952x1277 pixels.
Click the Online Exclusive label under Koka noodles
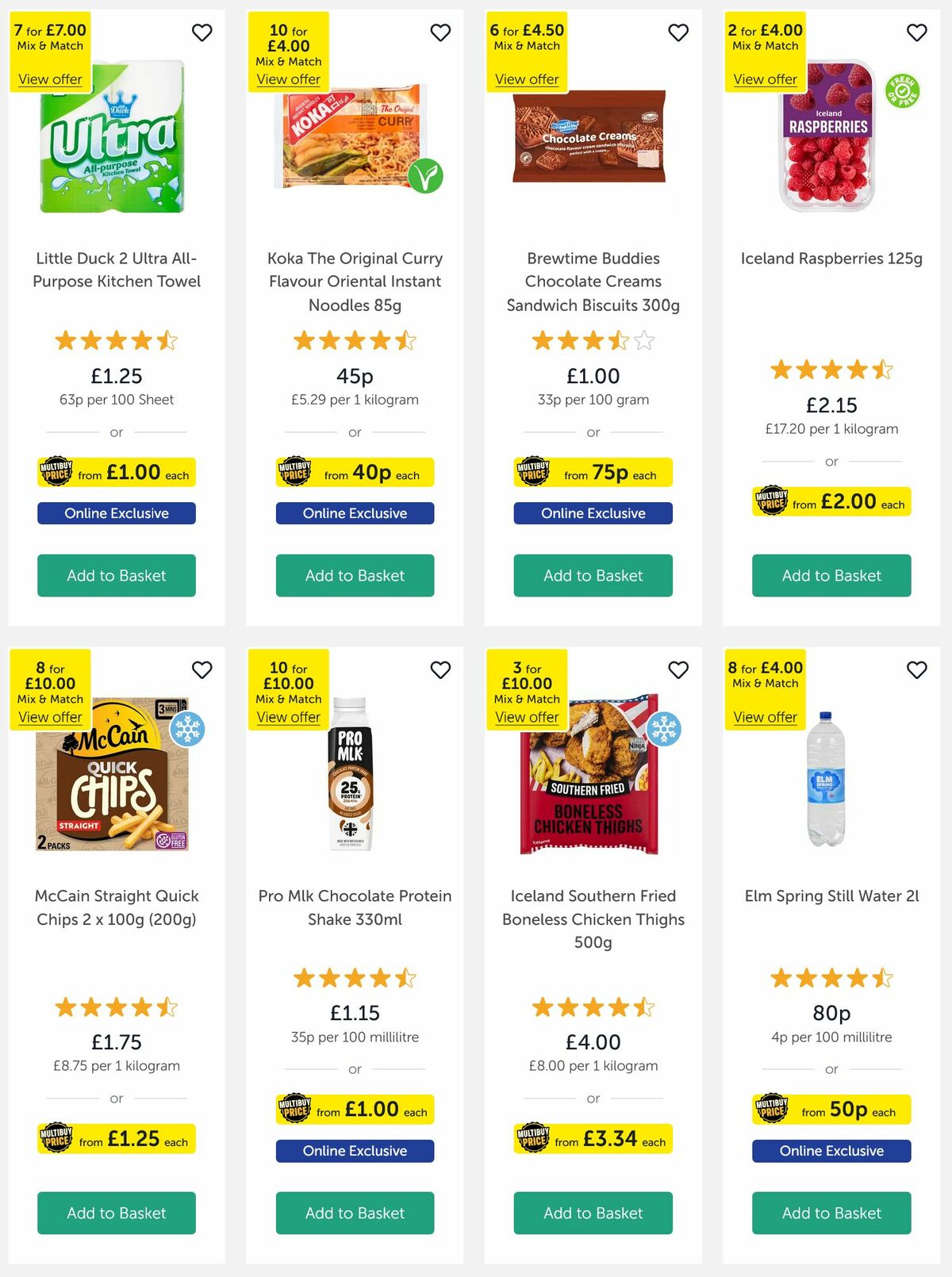click(355, 513)
